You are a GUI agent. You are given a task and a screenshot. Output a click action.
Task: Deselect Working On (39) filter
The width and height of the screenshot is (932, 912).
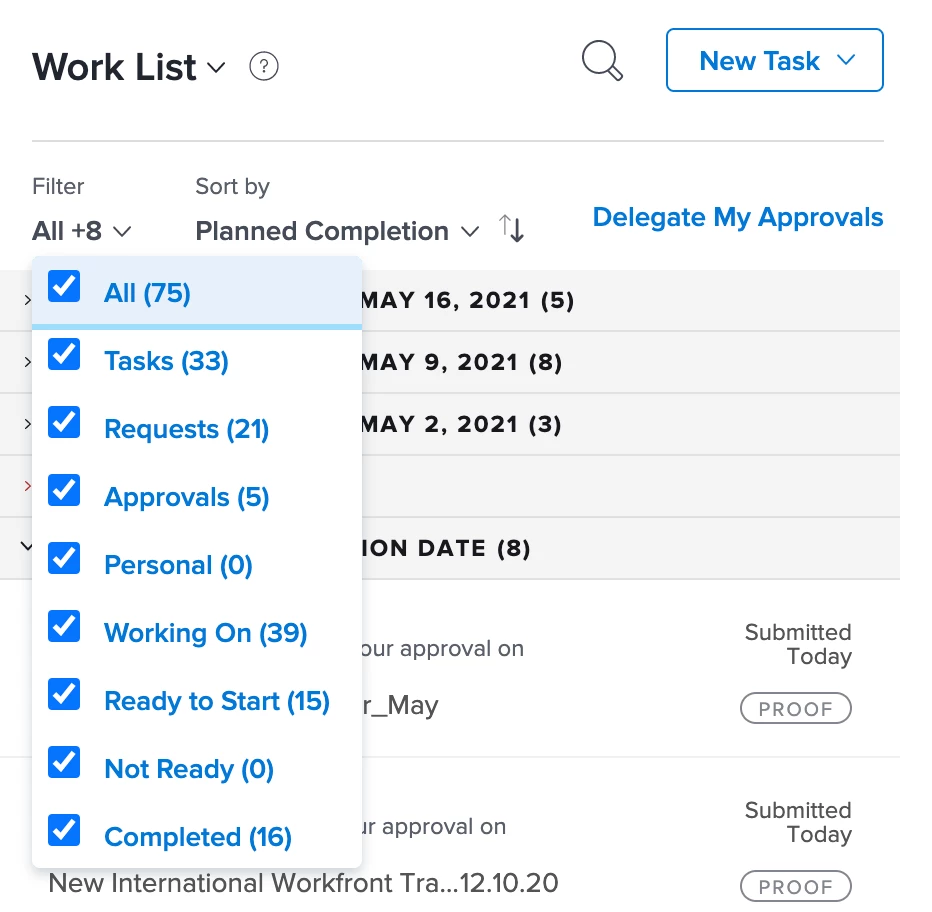64,627
